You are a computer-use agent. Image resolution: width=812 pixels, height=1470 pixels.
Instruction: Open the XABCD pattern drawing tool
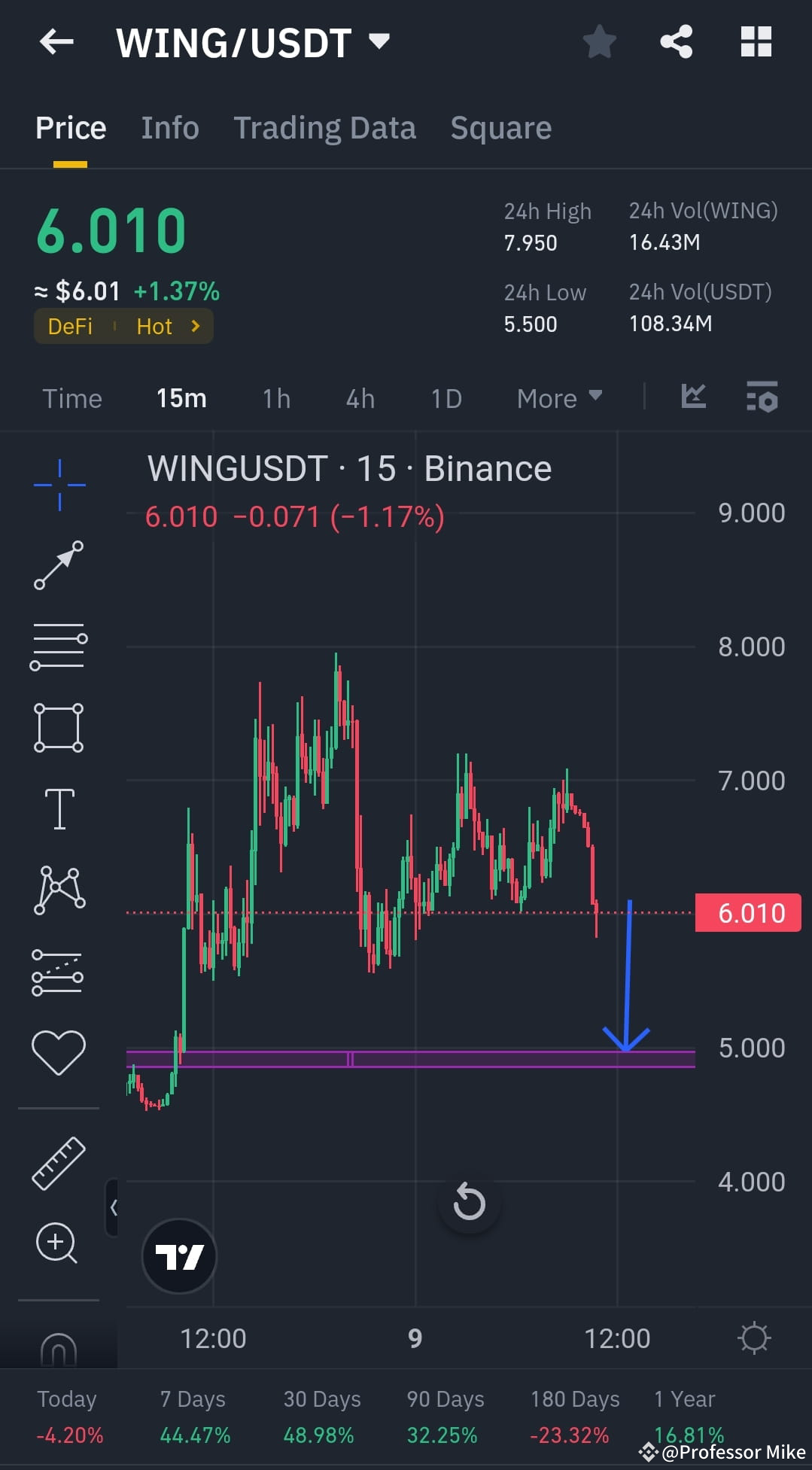coord(59,889)
